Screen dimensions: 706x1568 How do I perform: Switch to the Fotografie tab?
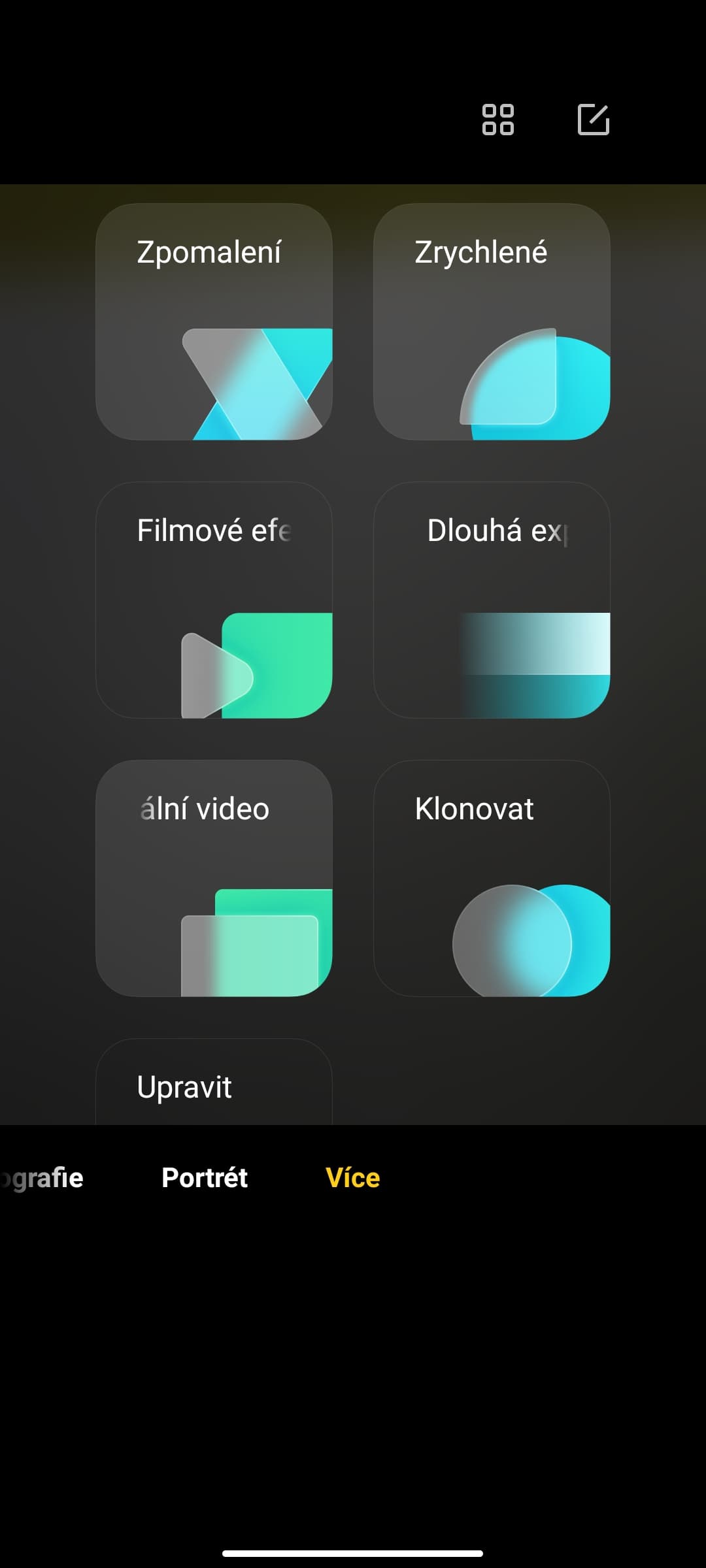click(42, 1177)
